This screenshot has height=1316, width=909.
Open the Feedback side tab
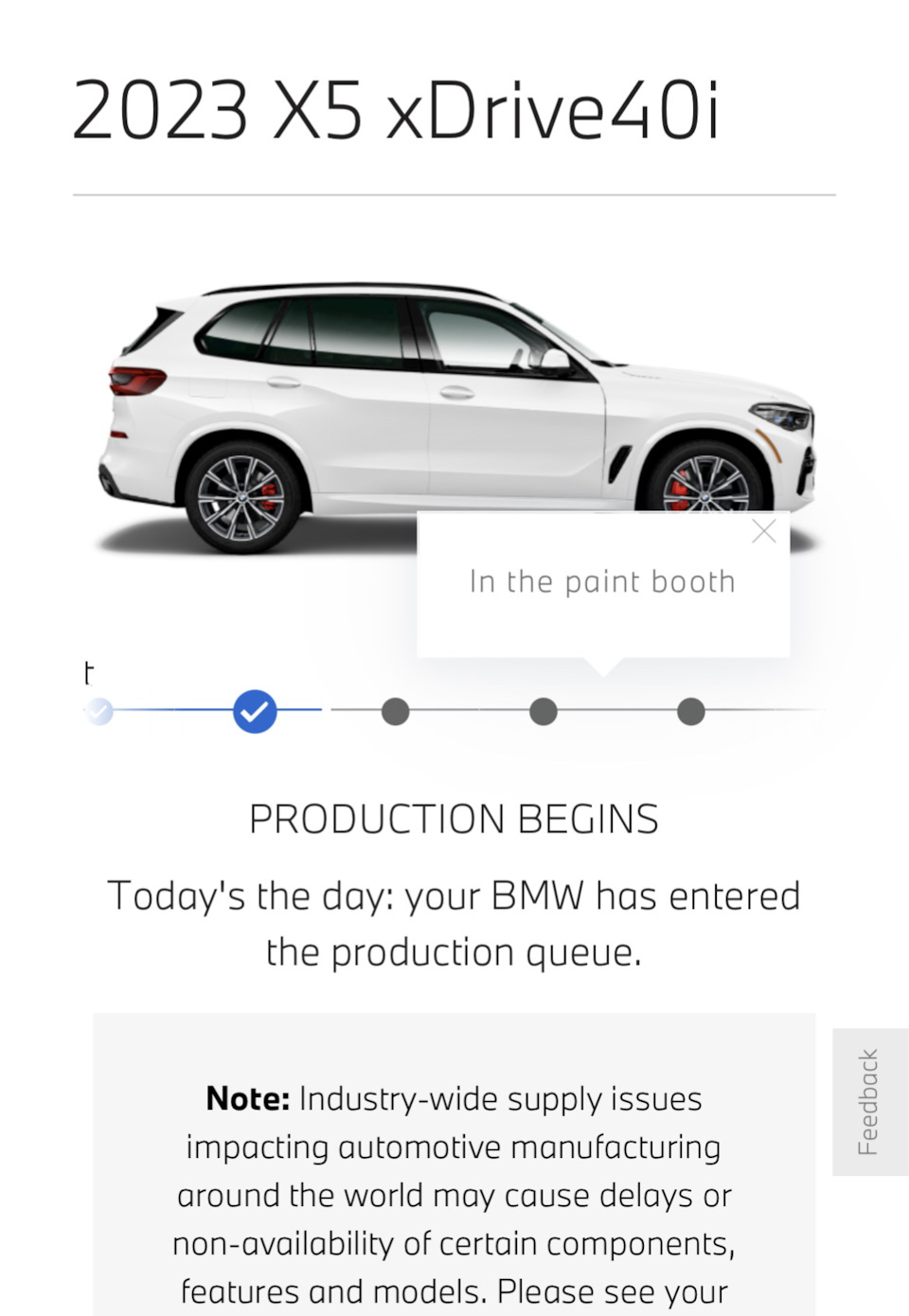868,1101
